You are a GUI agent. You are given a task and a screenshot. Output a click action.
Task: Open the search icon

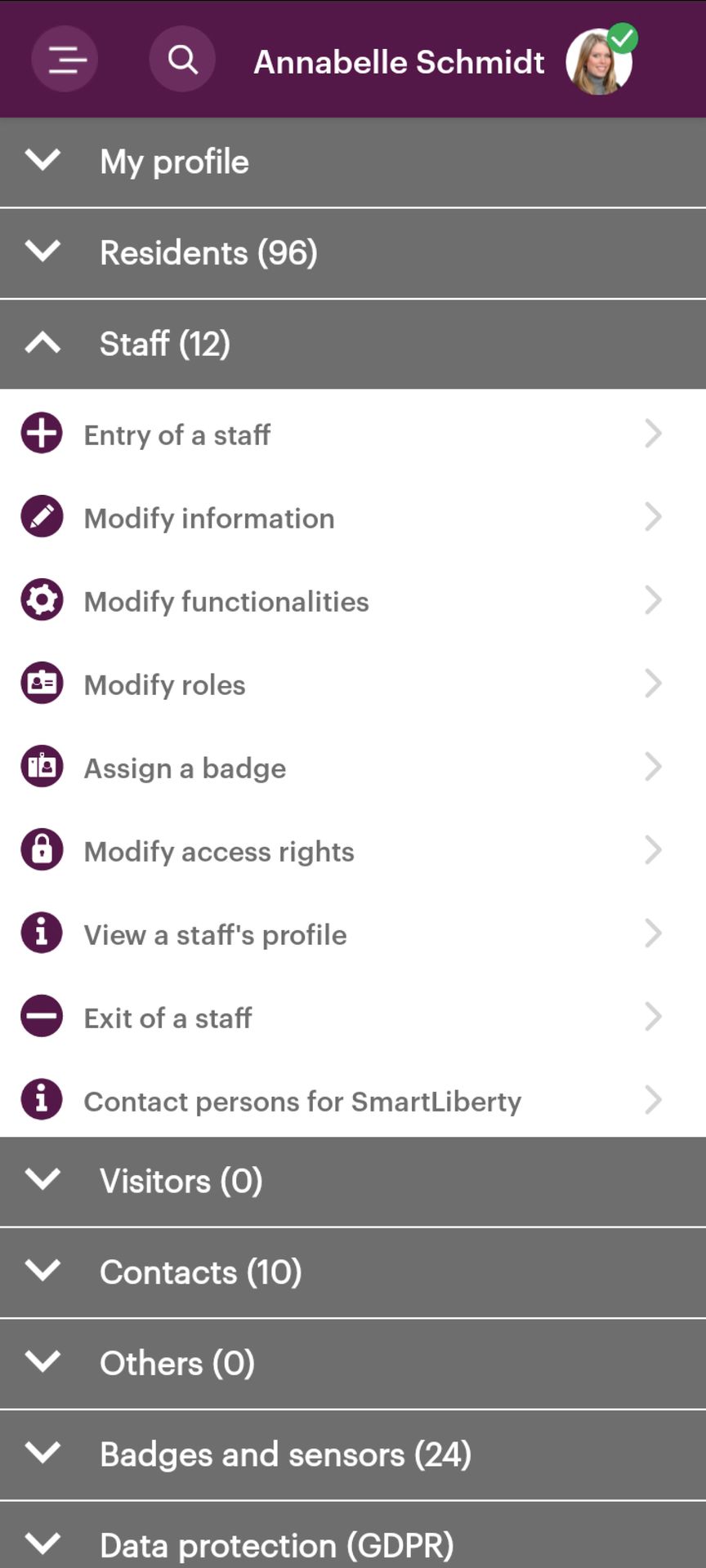[182, 59]
